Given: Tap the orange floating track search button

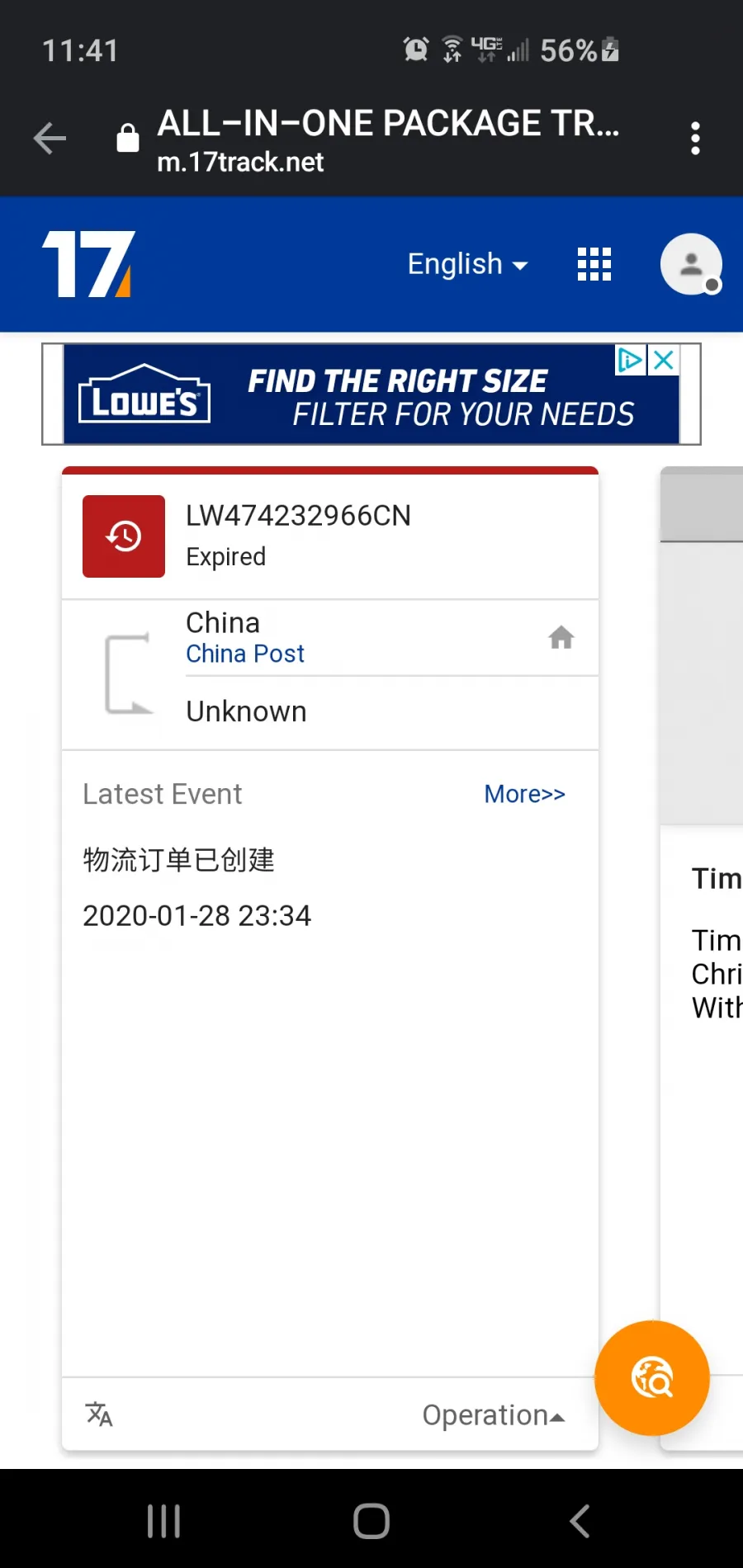Looking at the screenshot, I should 652,1378.
